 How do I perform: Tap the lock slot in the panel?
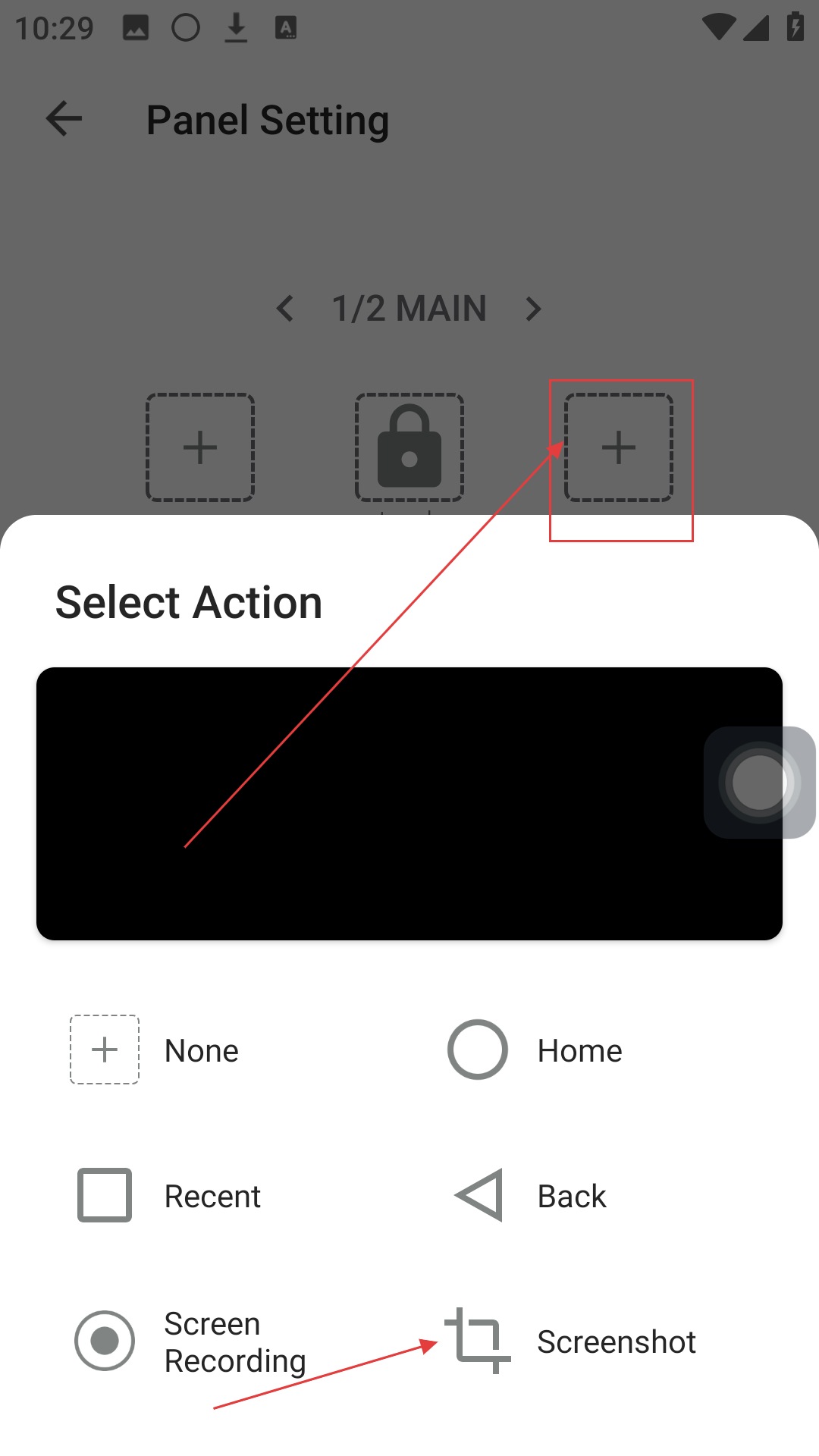click(409, 447)
